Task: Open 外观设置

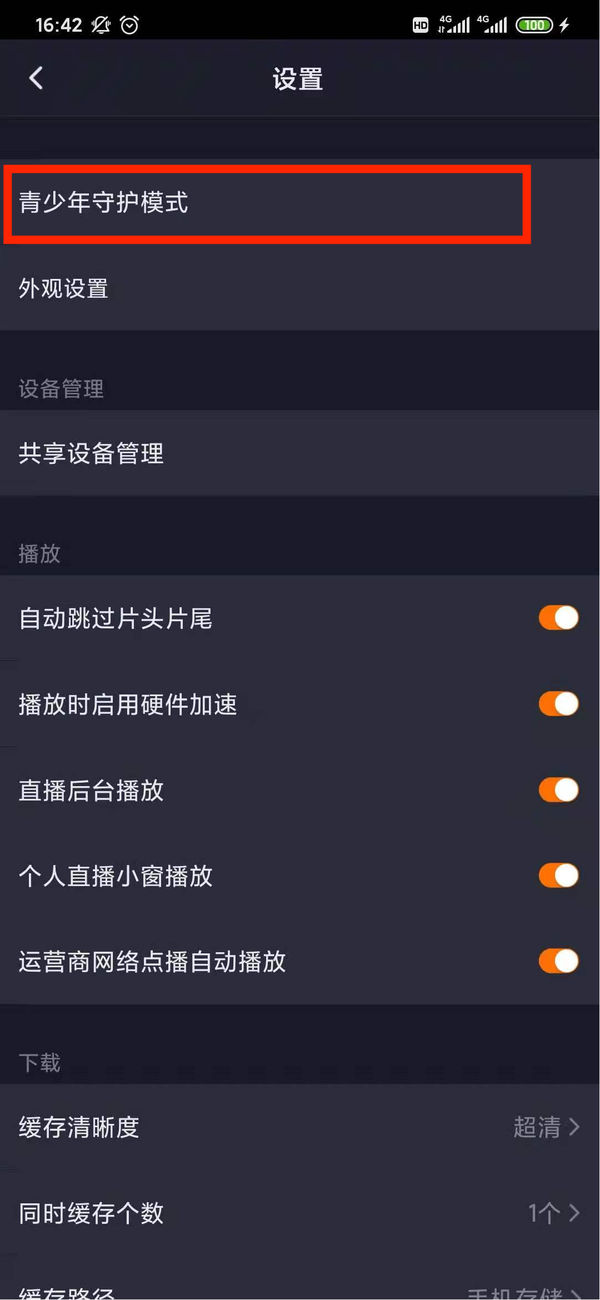Action: tap(300, 289)
